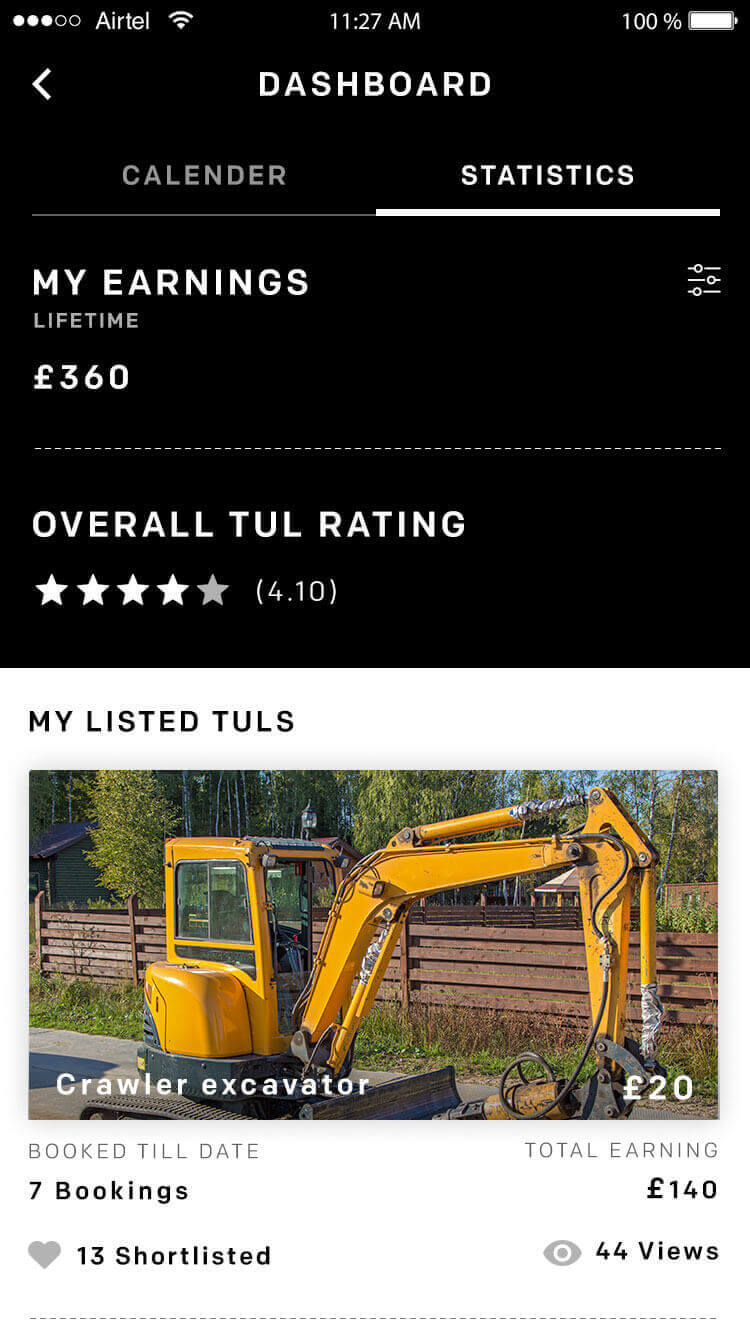Go back from the Dashboard
The width and height of the screenshot is (750, 1334).
[x=42, y=84]
